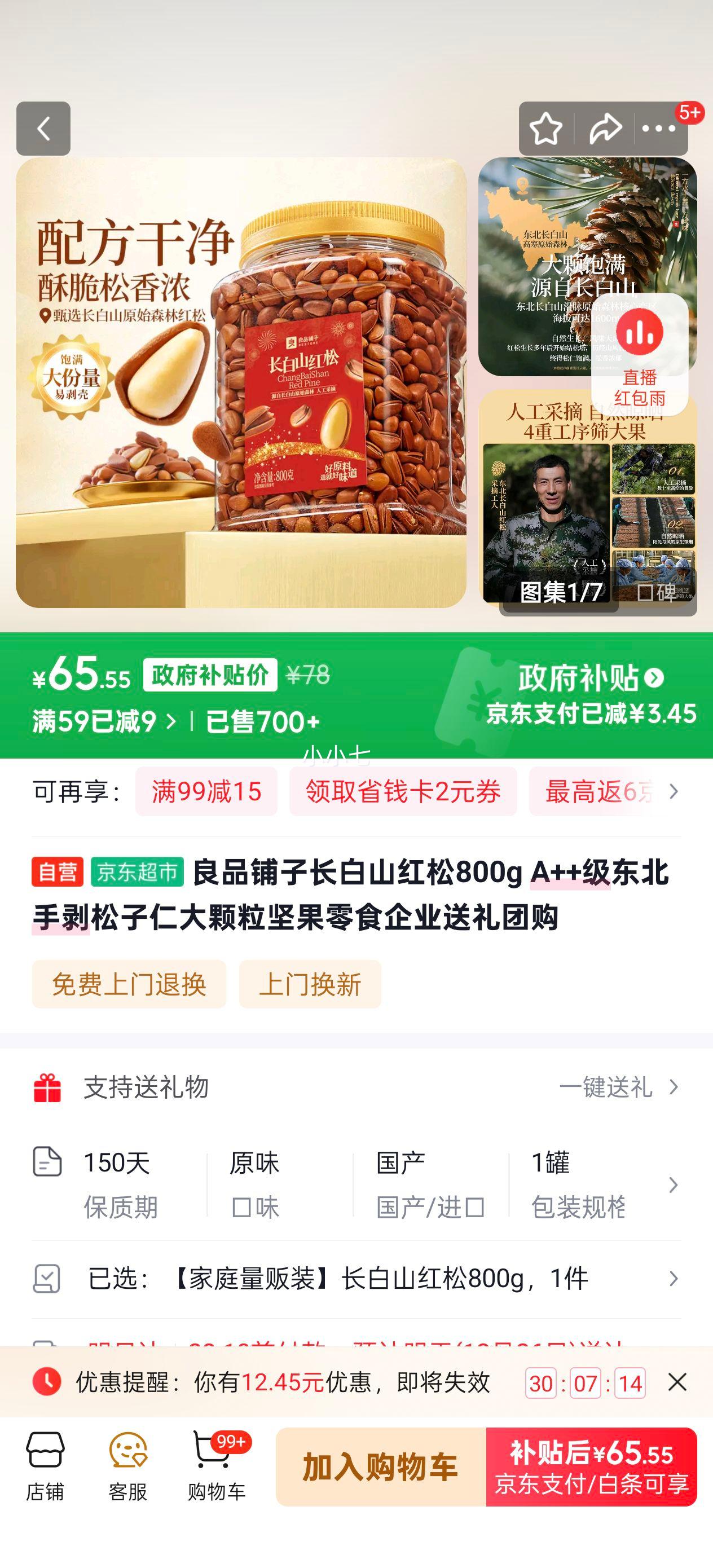713x1568 pixels.
Task: Share this pine nut product
Action: [x=605, y=129]
